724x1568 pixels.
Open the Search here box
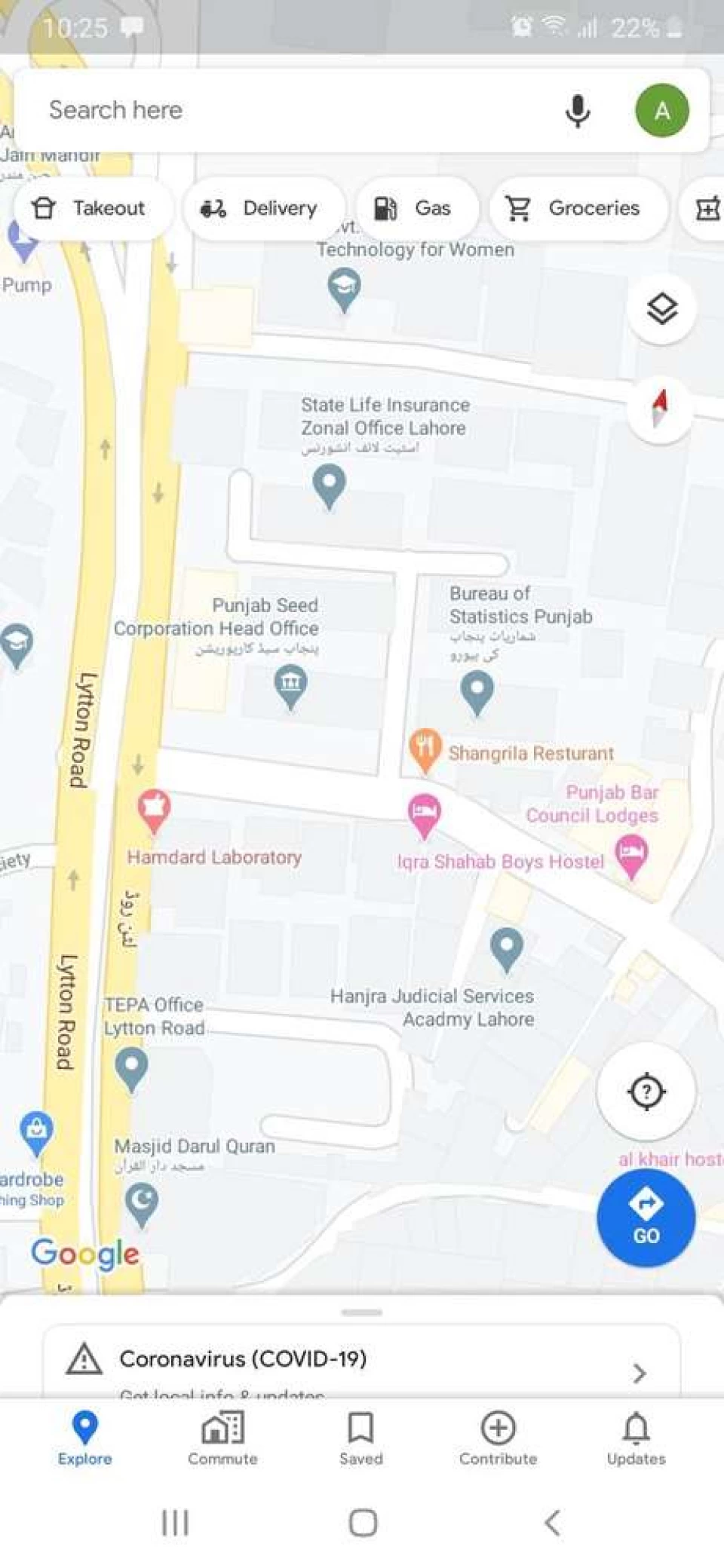coord(287,110)
